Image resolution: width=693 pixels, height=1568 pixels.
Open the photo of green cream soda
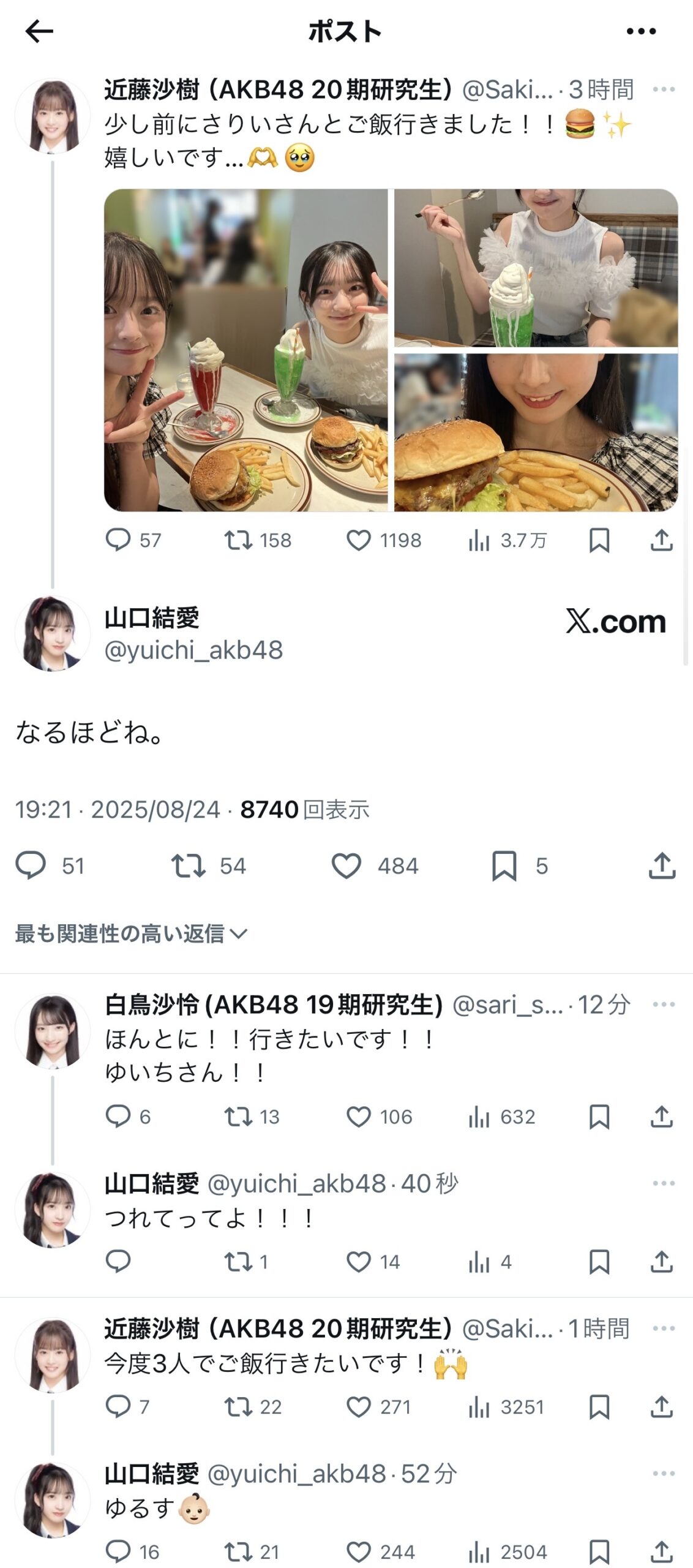536,268
